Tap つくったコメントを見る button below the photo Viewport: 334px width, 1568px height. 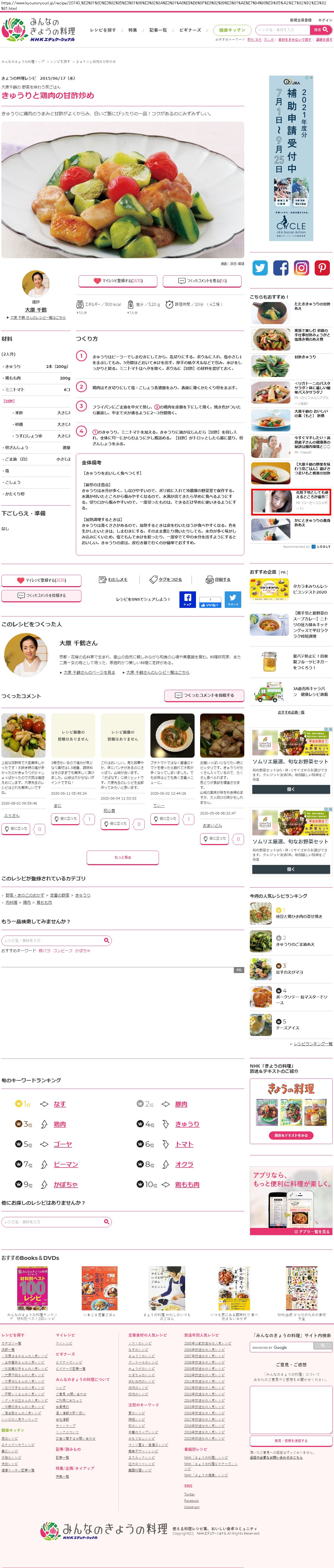(202, 281)
